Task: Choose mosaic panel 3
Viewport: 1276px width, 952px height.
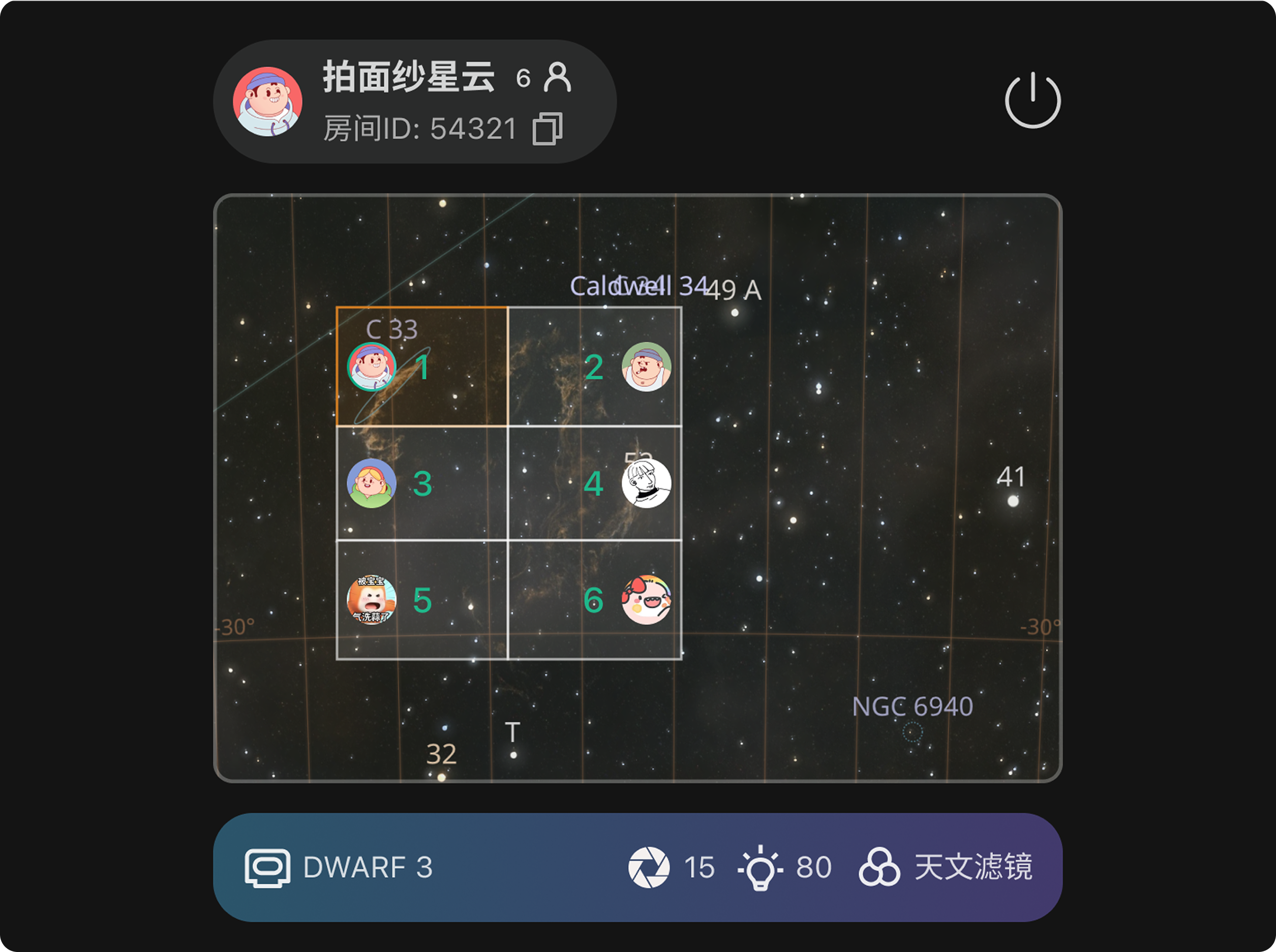Action: click(x=422, y=483)
